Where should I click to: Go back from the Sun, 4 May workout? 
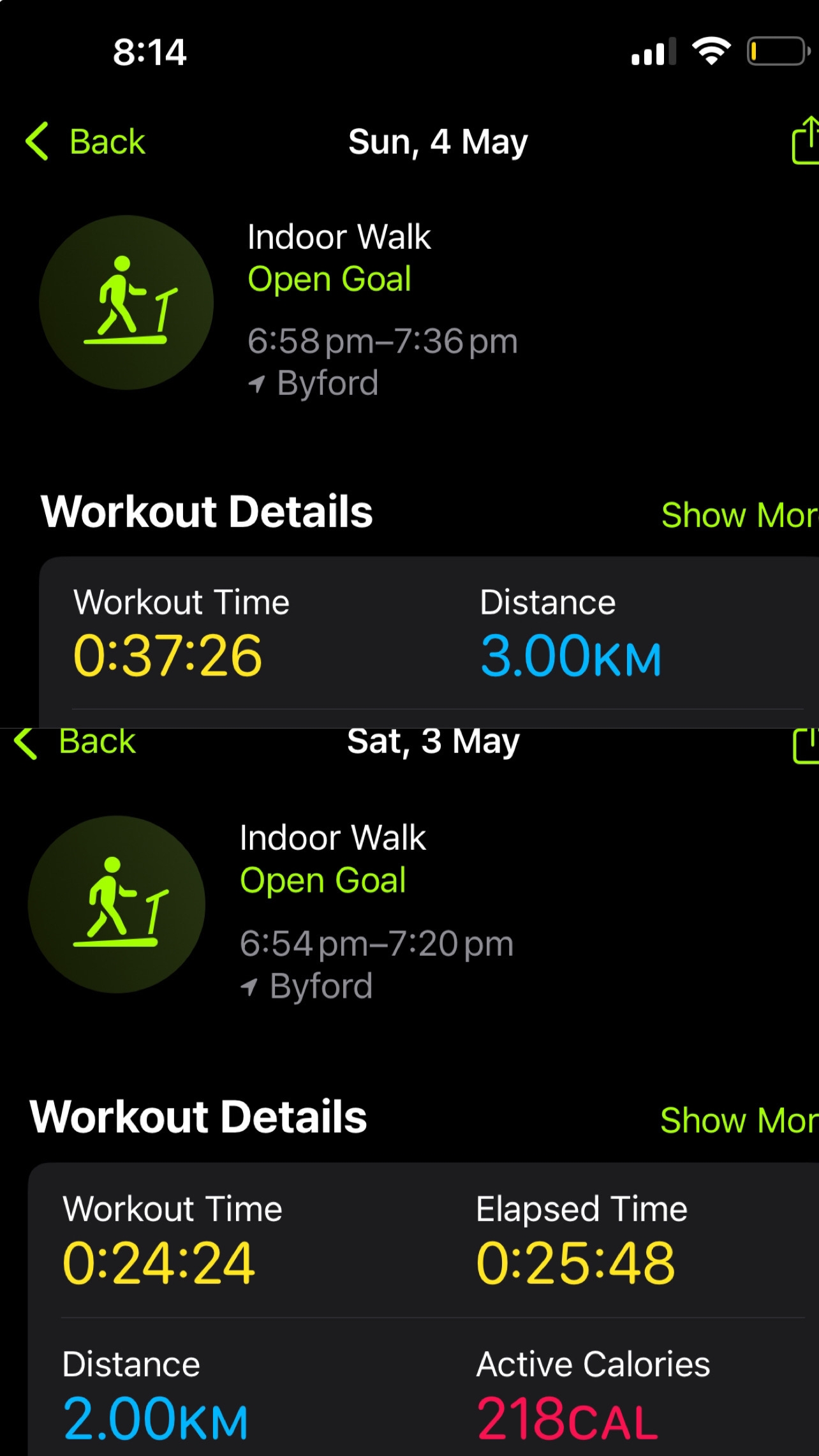tap(85, 141)
